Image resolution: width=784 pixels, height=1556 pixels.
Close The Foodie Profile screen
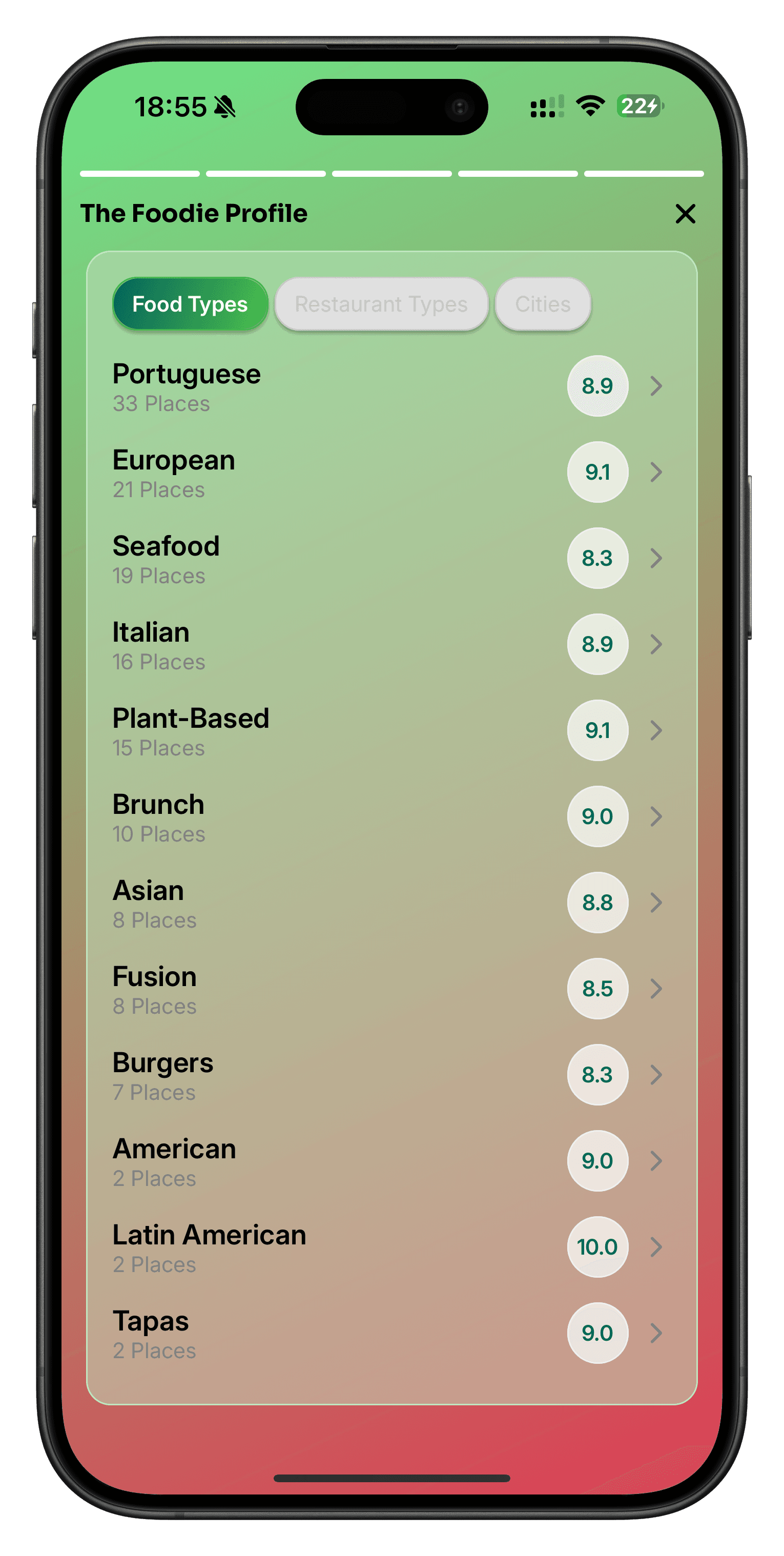(x=685, y=214)
